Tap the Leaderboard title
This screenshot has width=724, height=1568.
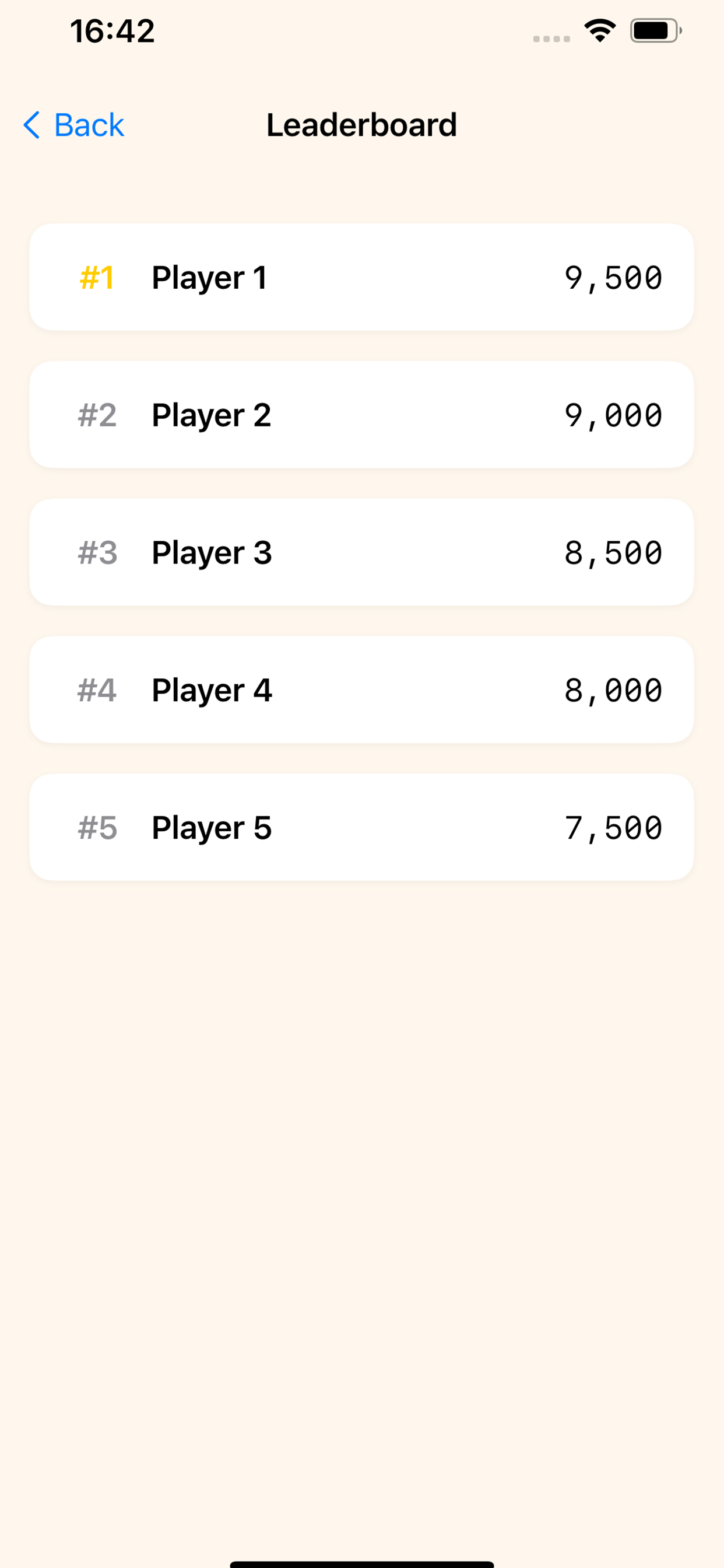(361, 125)
